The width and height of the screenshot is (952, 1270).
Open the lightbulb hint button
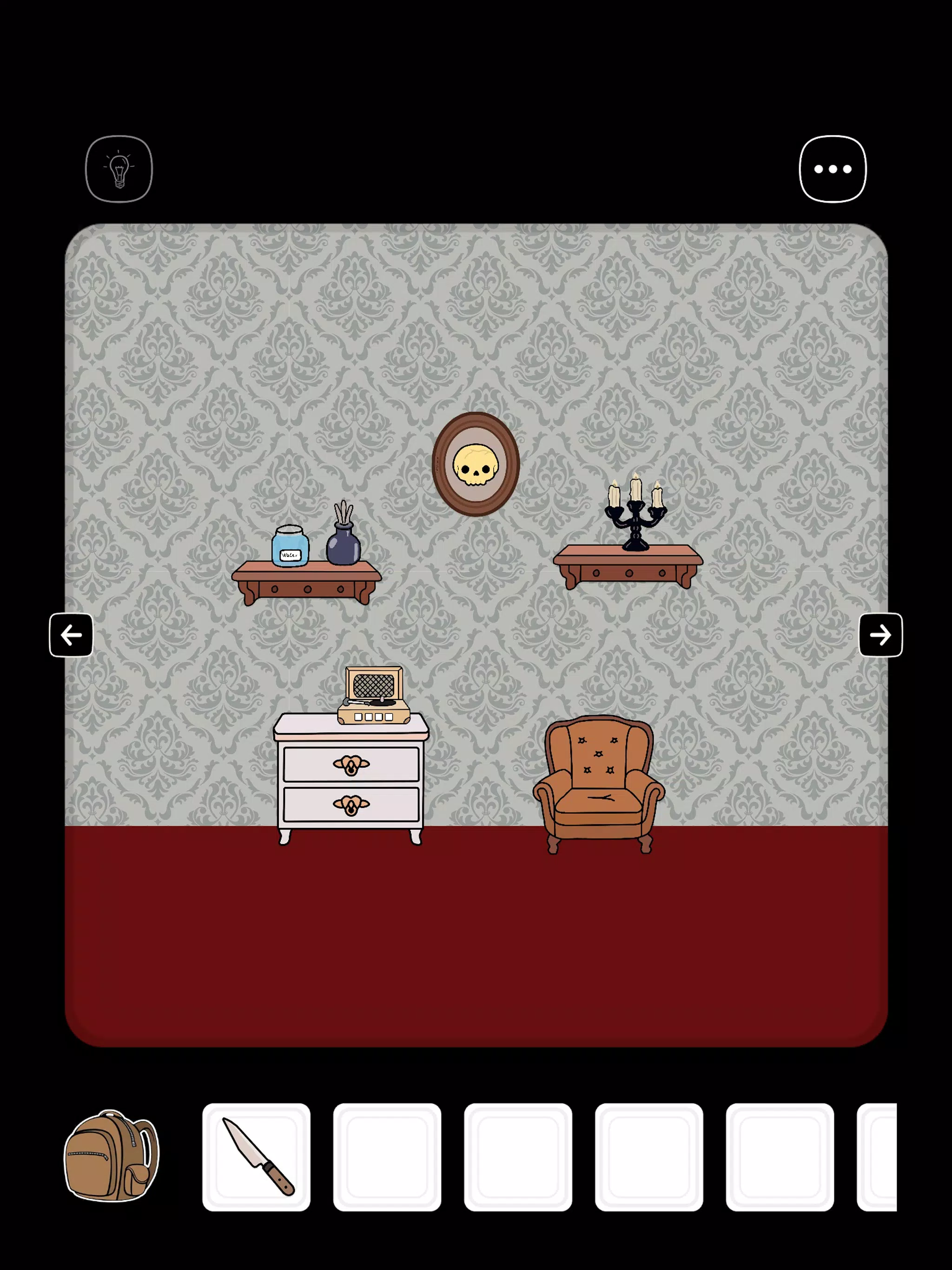119,169
